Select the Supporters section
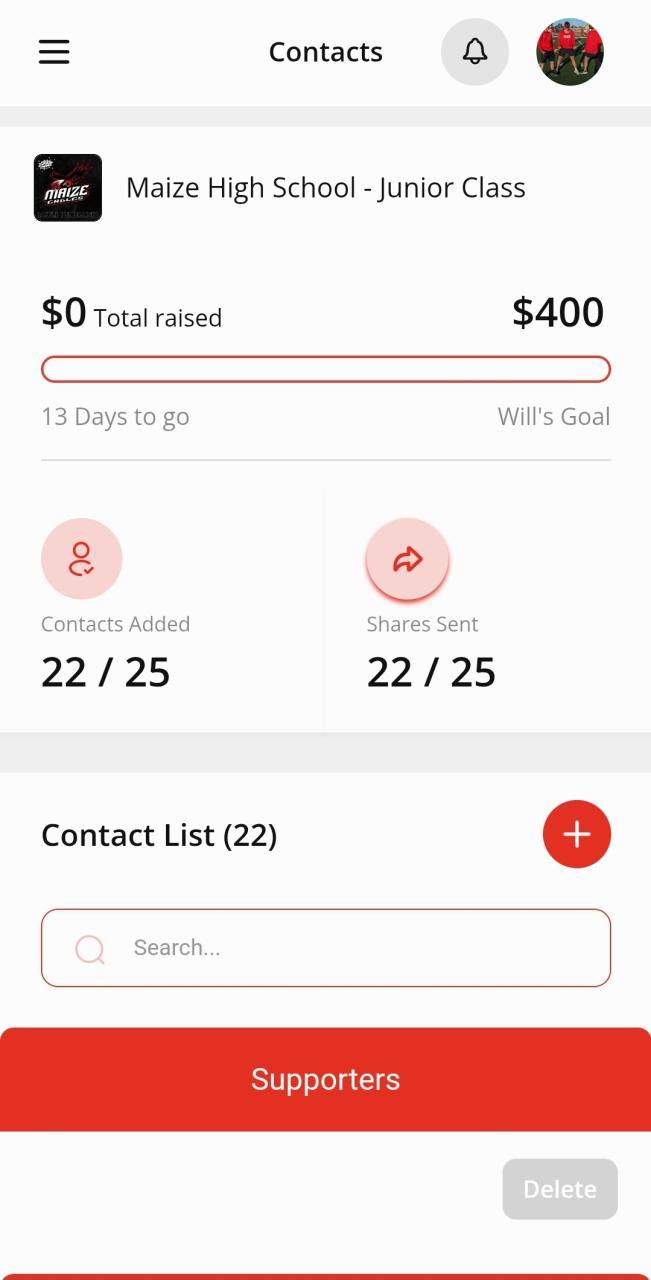Viewport: 651px width, 1280px height. [x=326, y=1079]
